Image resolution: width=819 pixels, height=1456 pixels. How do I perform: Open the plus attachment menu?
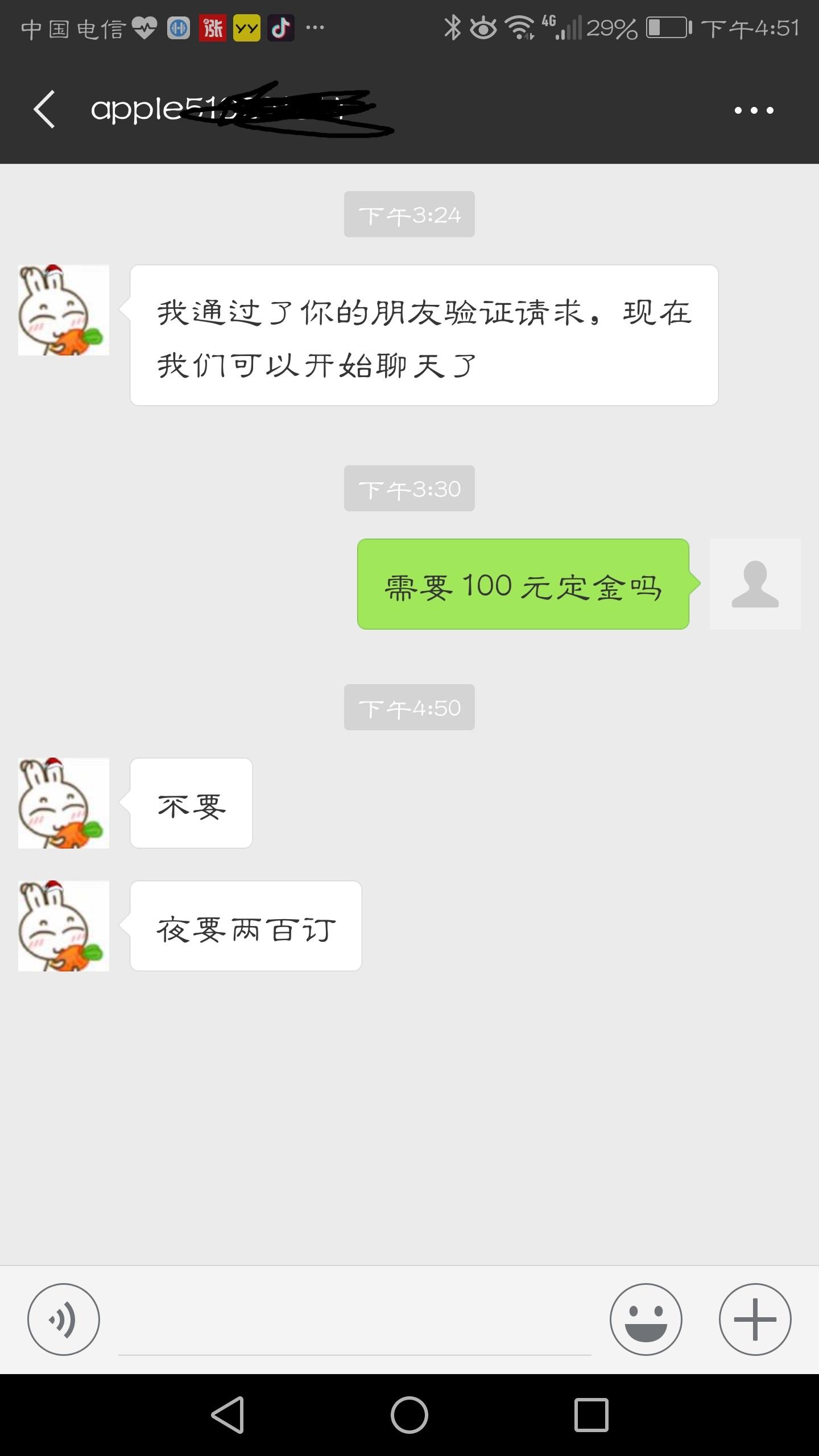[755, 1319]
